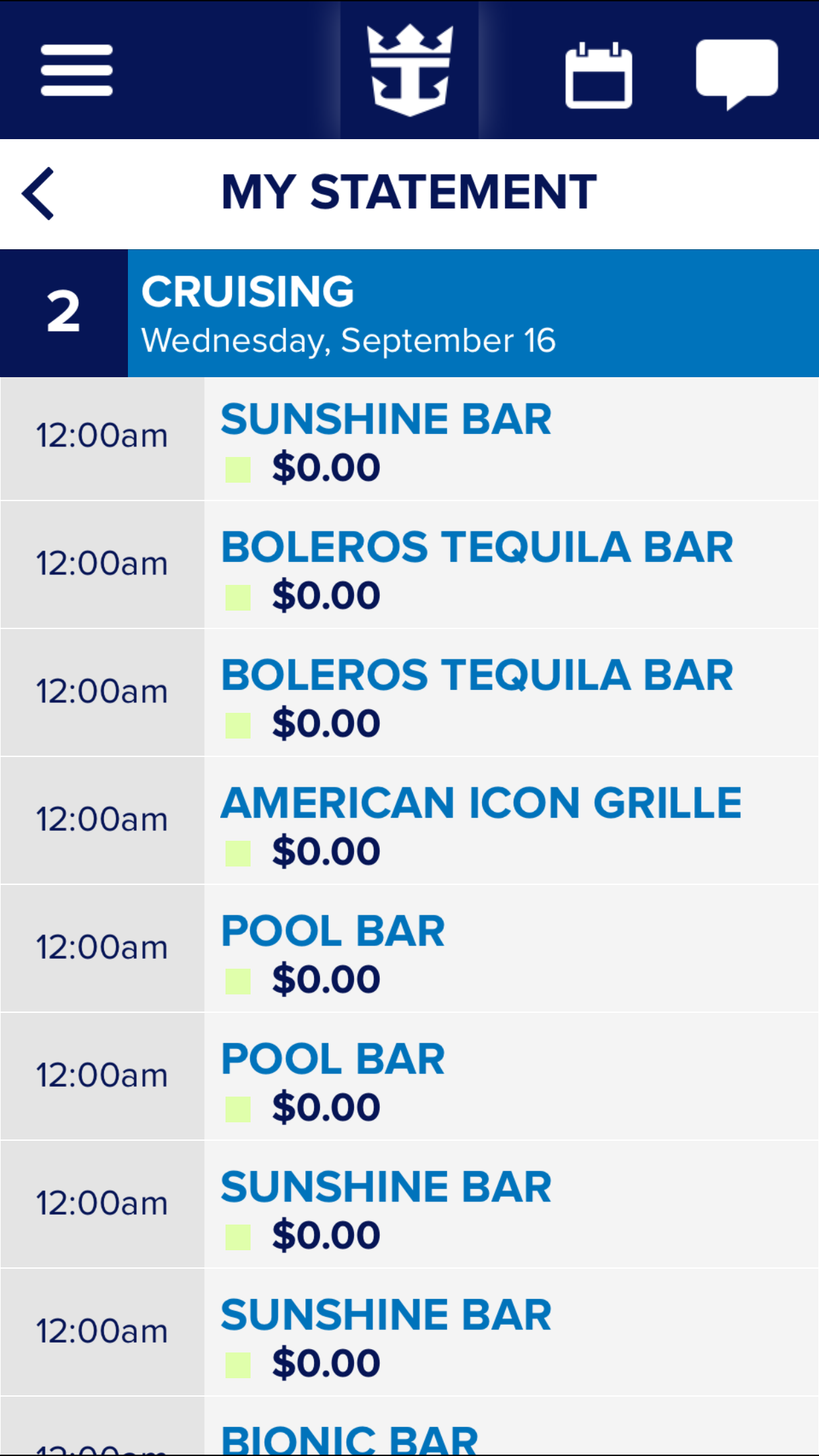Open the chat messages icon

737,73
